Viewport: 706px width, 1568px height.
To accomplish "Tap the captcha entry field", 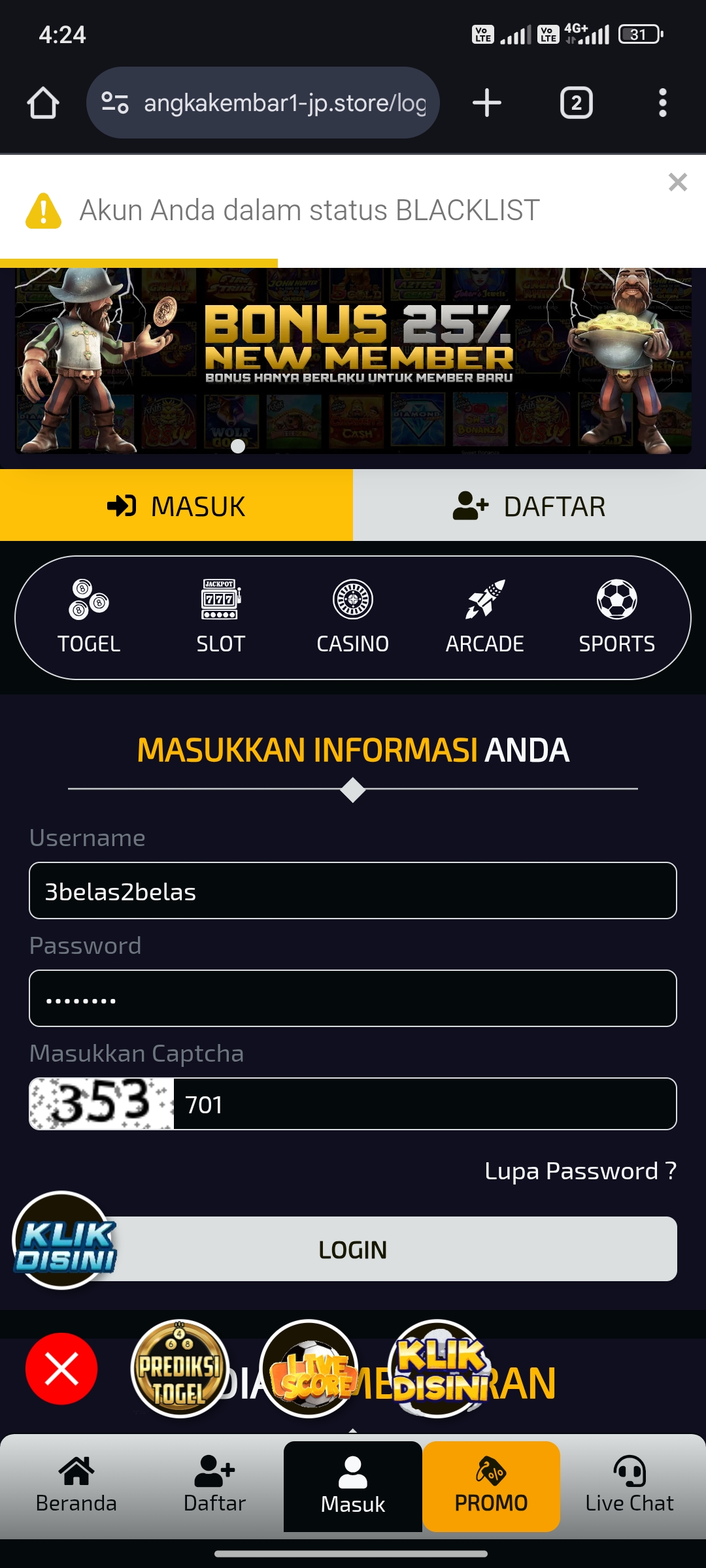I will click(425, 1104).
